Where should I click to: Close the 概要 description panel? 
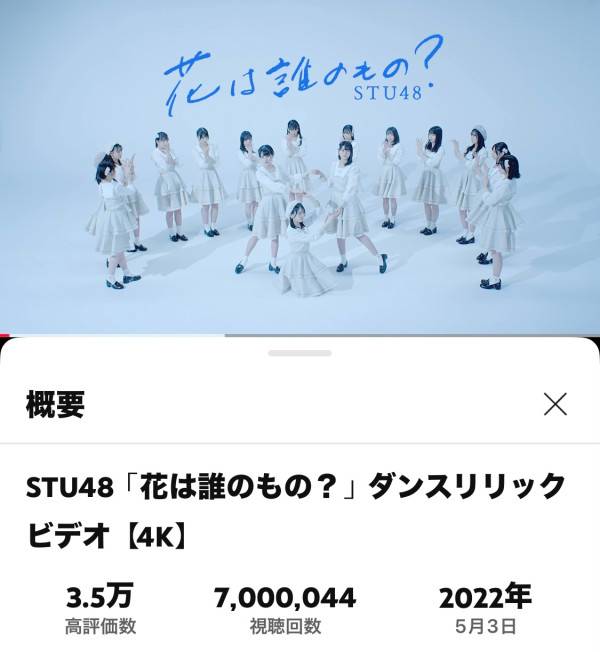(x=555, y=404)
